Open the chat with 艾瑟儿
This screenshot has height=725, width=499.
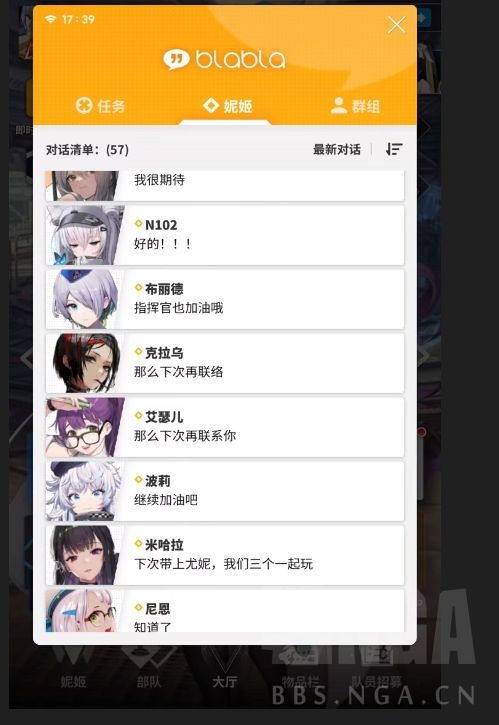click(x=225, y=427)
